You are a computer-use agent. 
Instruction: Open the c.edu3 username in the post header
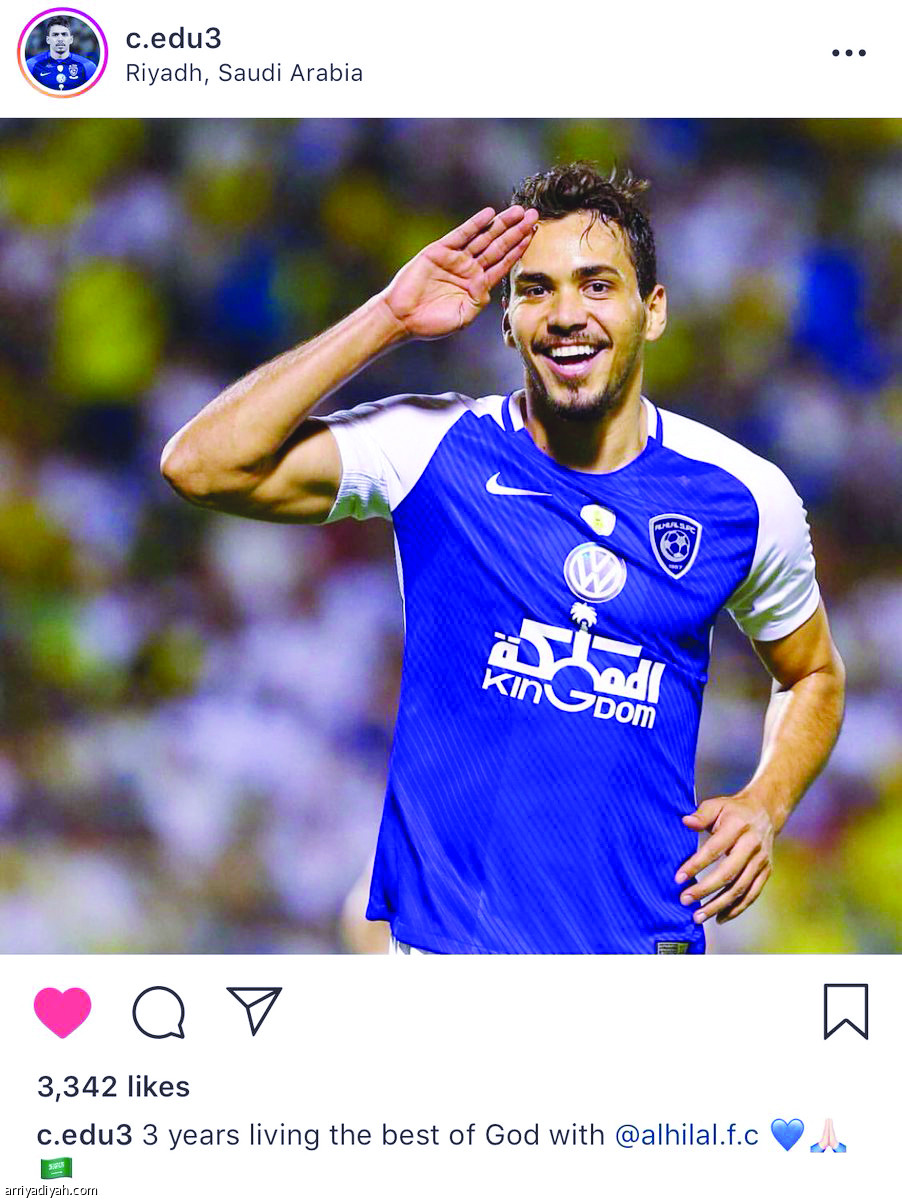173,39
